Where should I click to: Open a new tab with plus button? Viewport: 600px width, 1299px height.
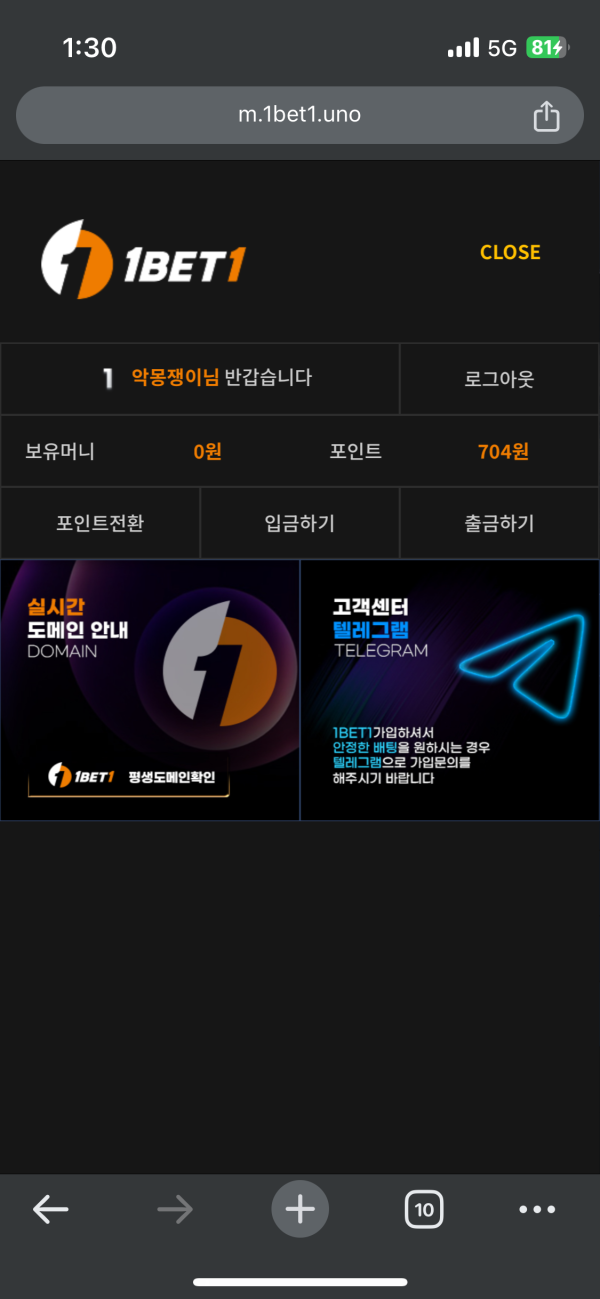click(x=300, y=1210)
